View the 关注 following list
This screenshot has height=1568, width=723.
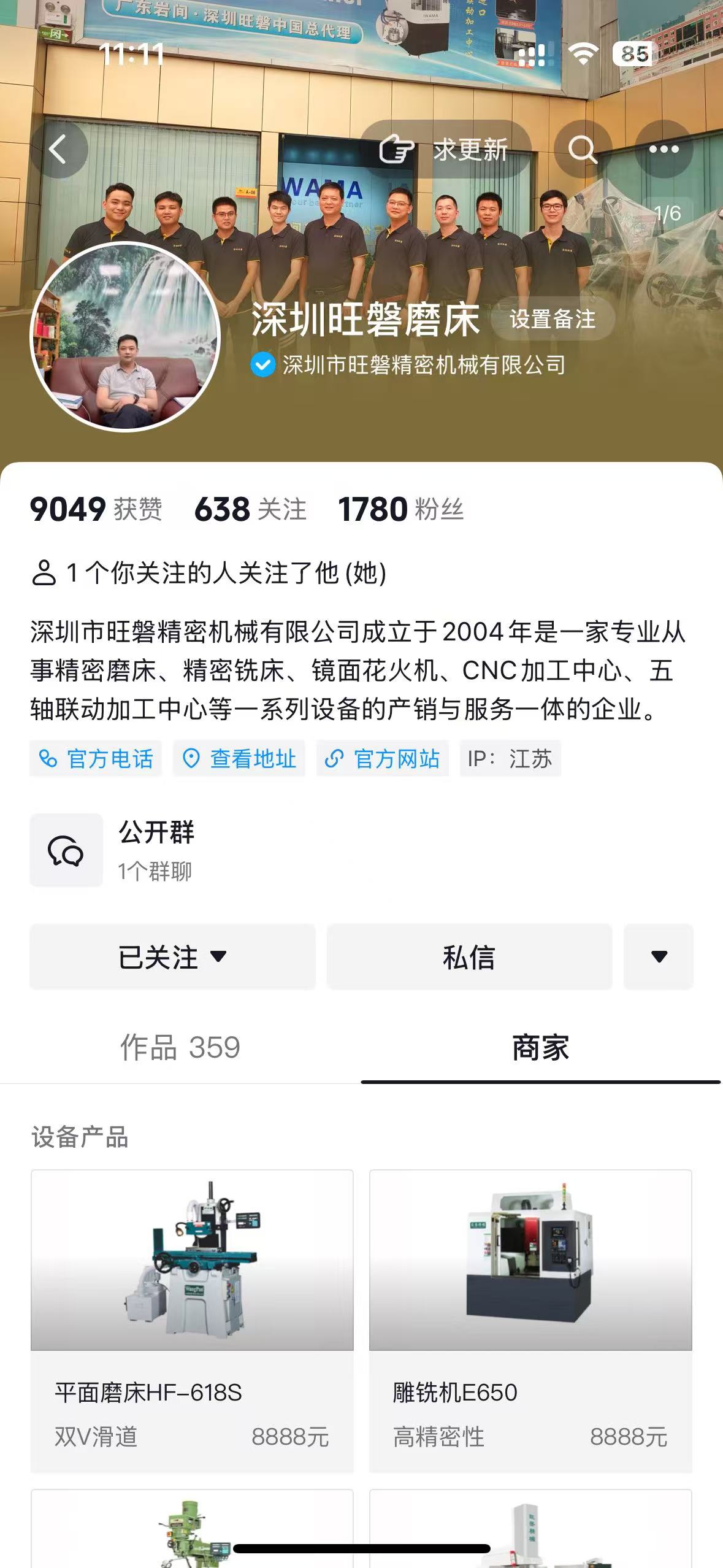250,509
